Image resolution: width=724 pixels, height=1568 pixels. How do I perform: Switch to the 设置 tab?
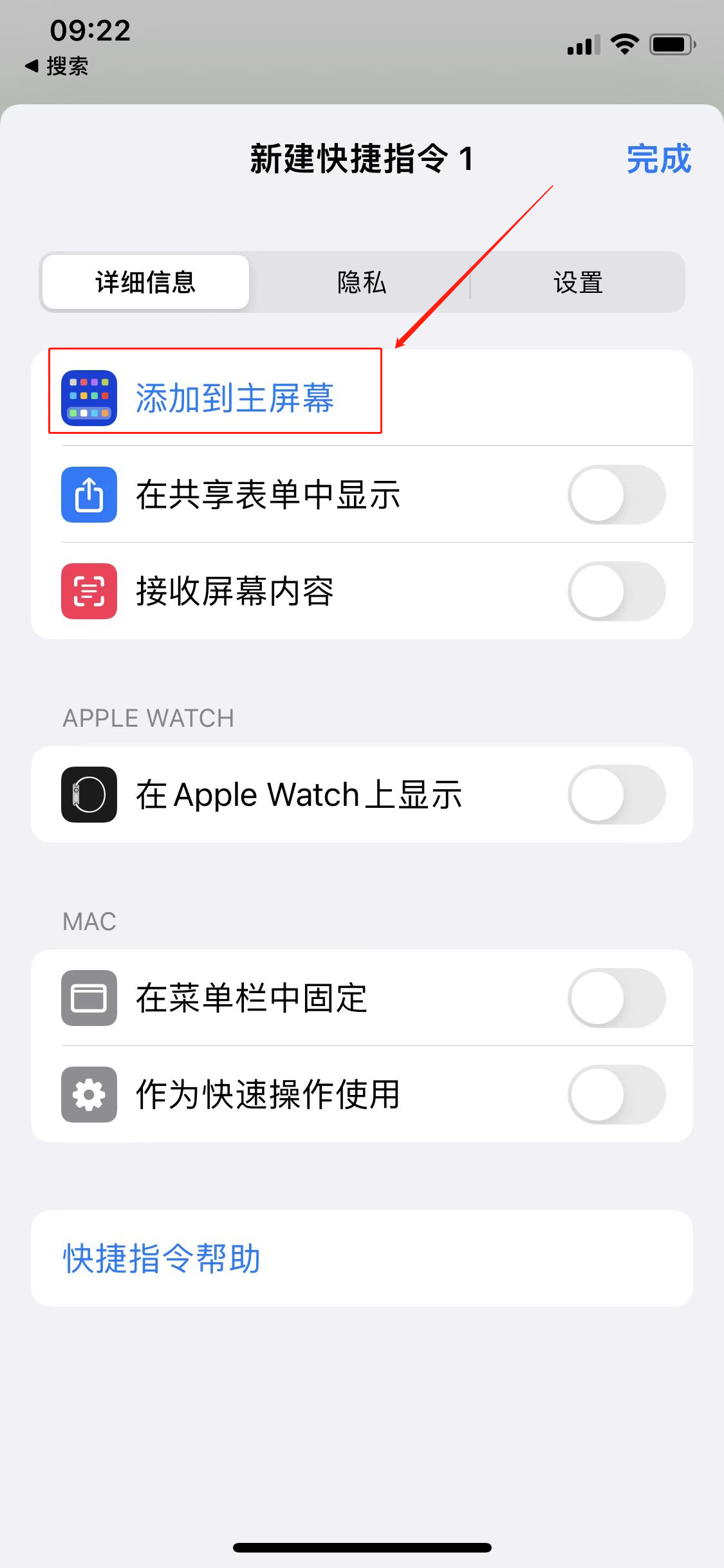click(578, 283)
